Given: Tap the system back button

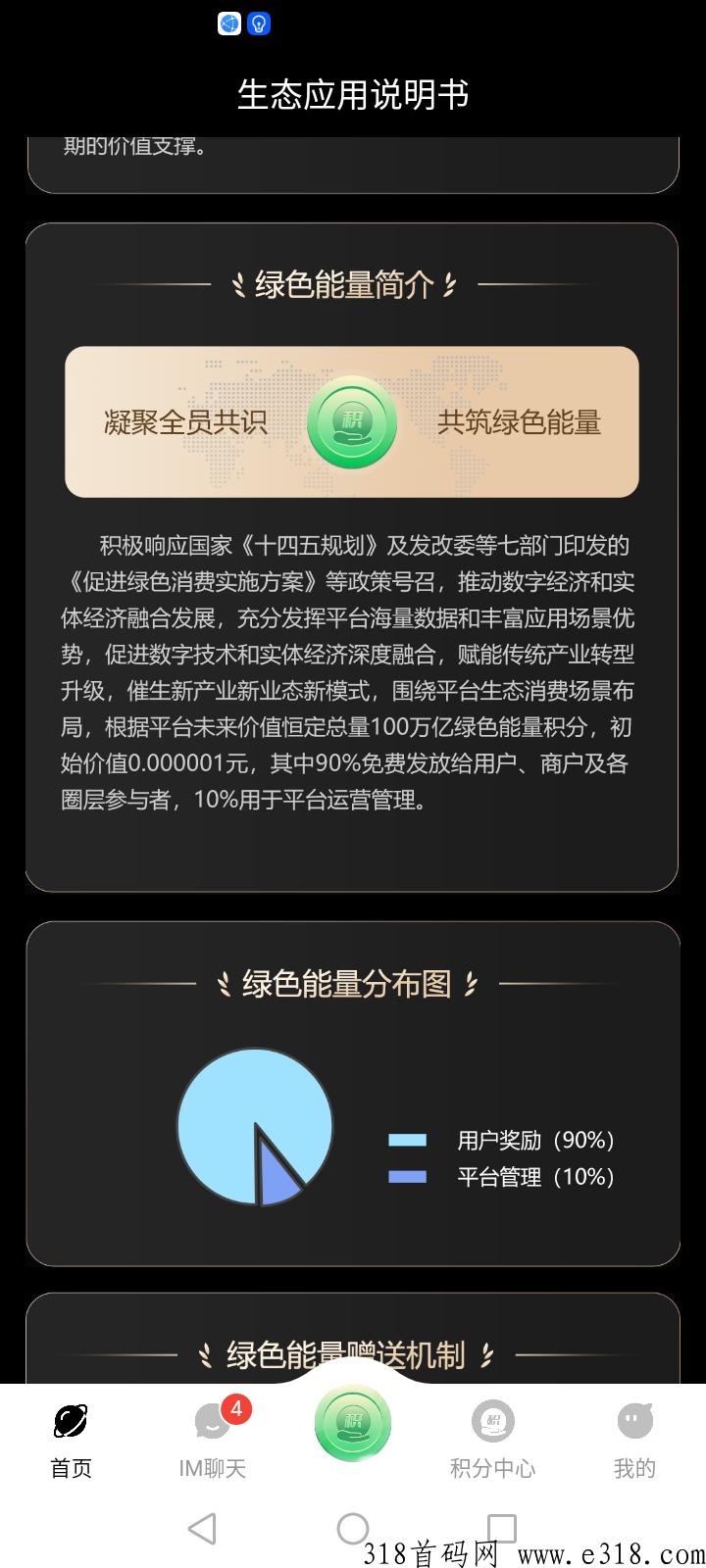Looking at the screenshot, I should pyautogui.click(x=202, y=1529).
